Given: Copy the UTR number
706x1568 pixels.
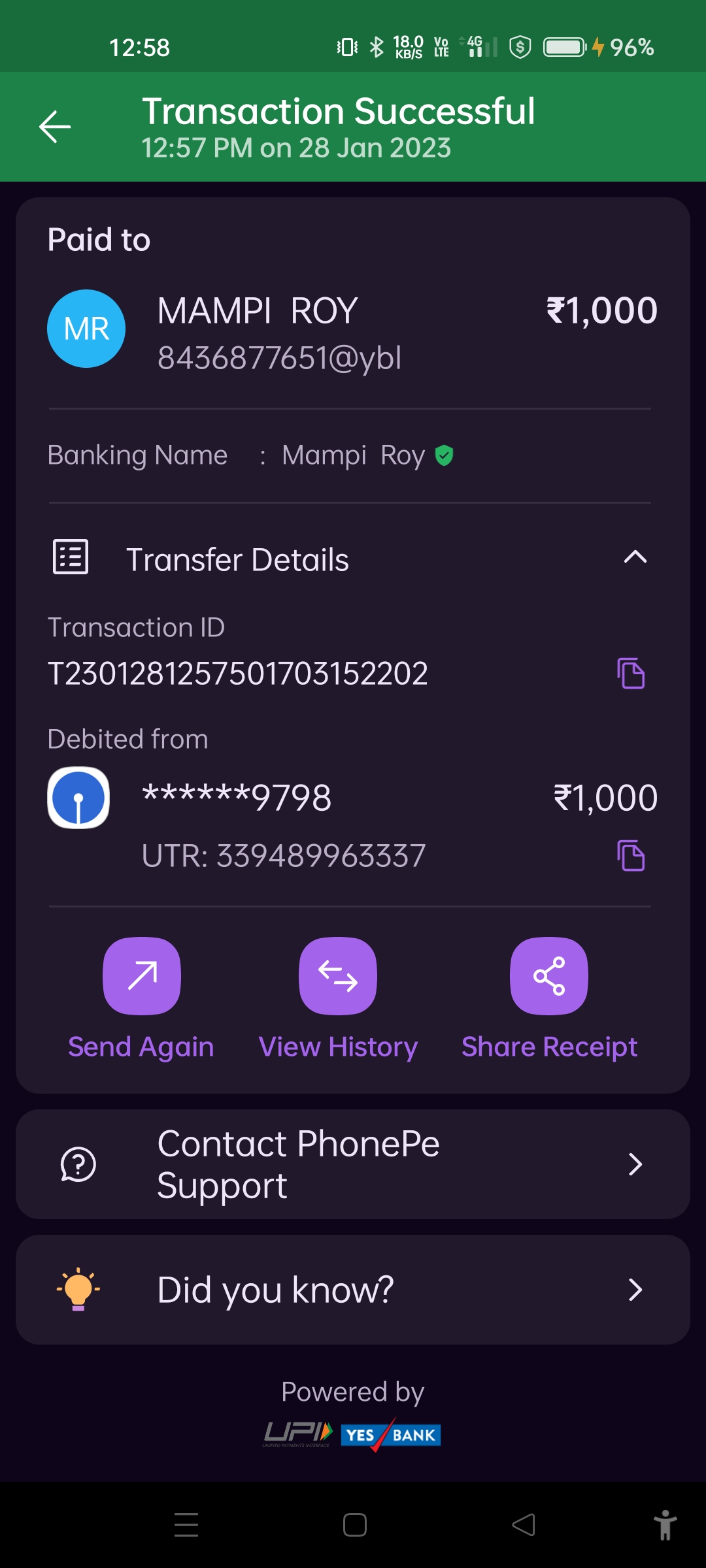Looking at the screenshot, I should [631, 856].
